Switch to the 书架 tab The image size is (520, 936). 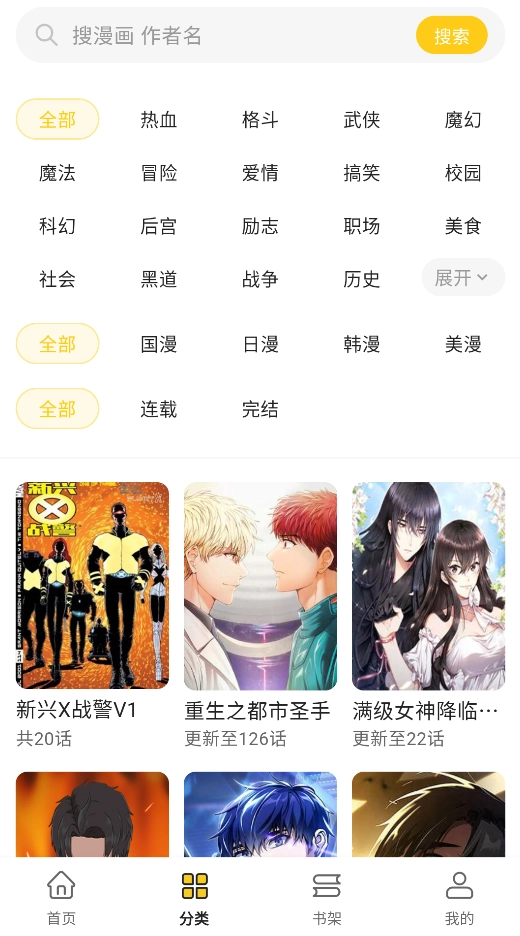click(x=327, y=897)
